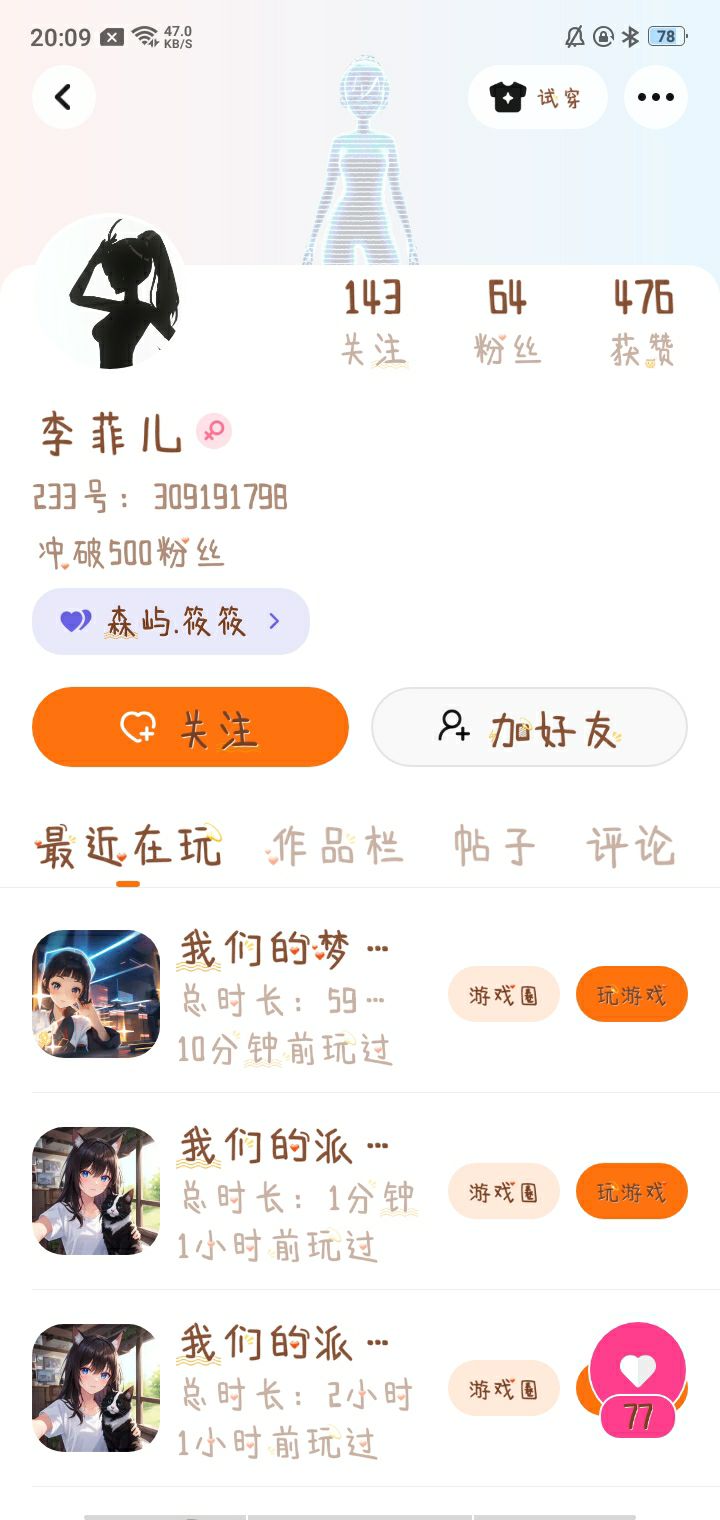
Task: Follow this user with 关注
Action: [190, 727]
